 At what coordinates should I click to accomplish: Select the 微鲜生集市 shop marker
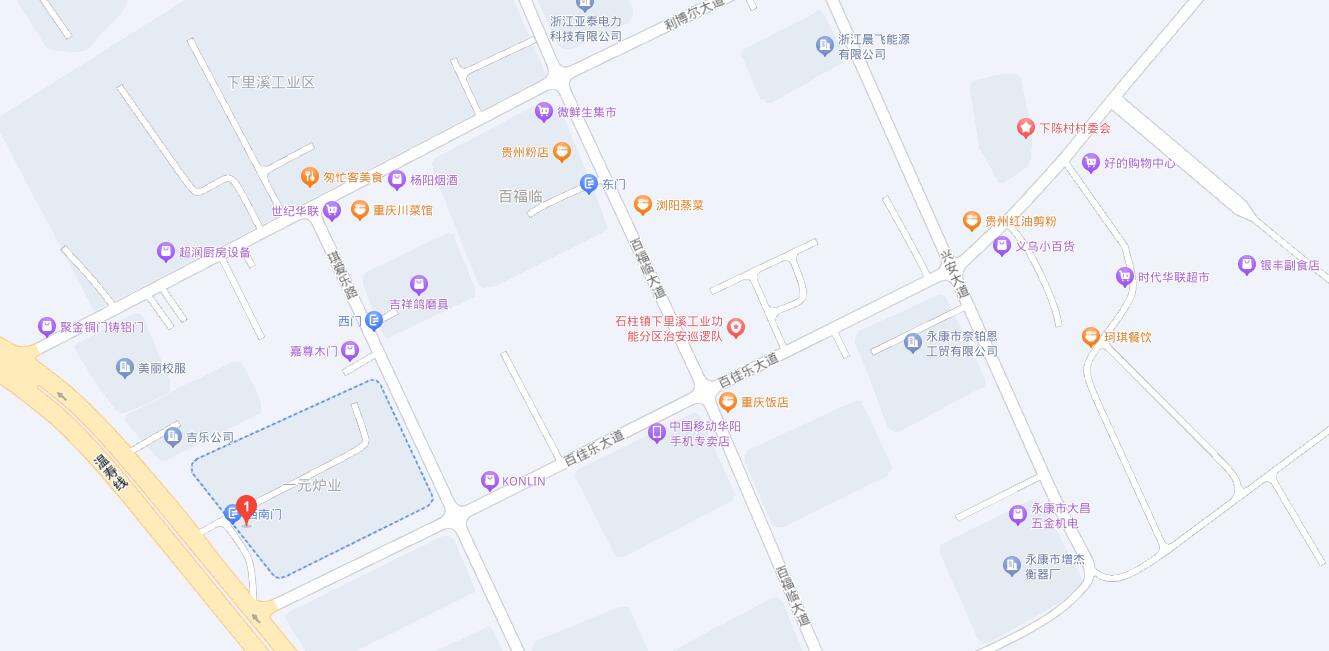click(544, 112)
